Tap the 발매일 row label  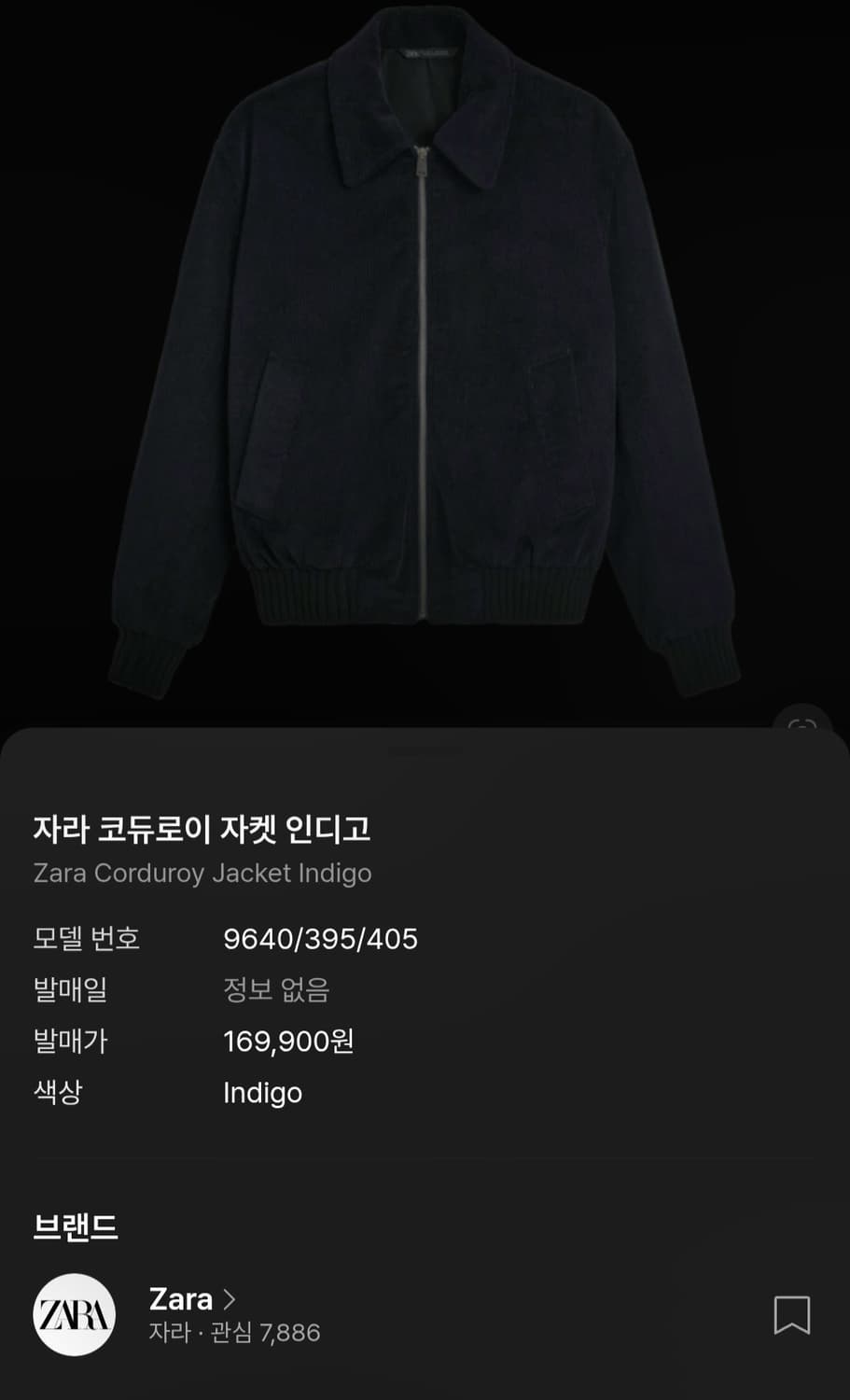[70, 990]
